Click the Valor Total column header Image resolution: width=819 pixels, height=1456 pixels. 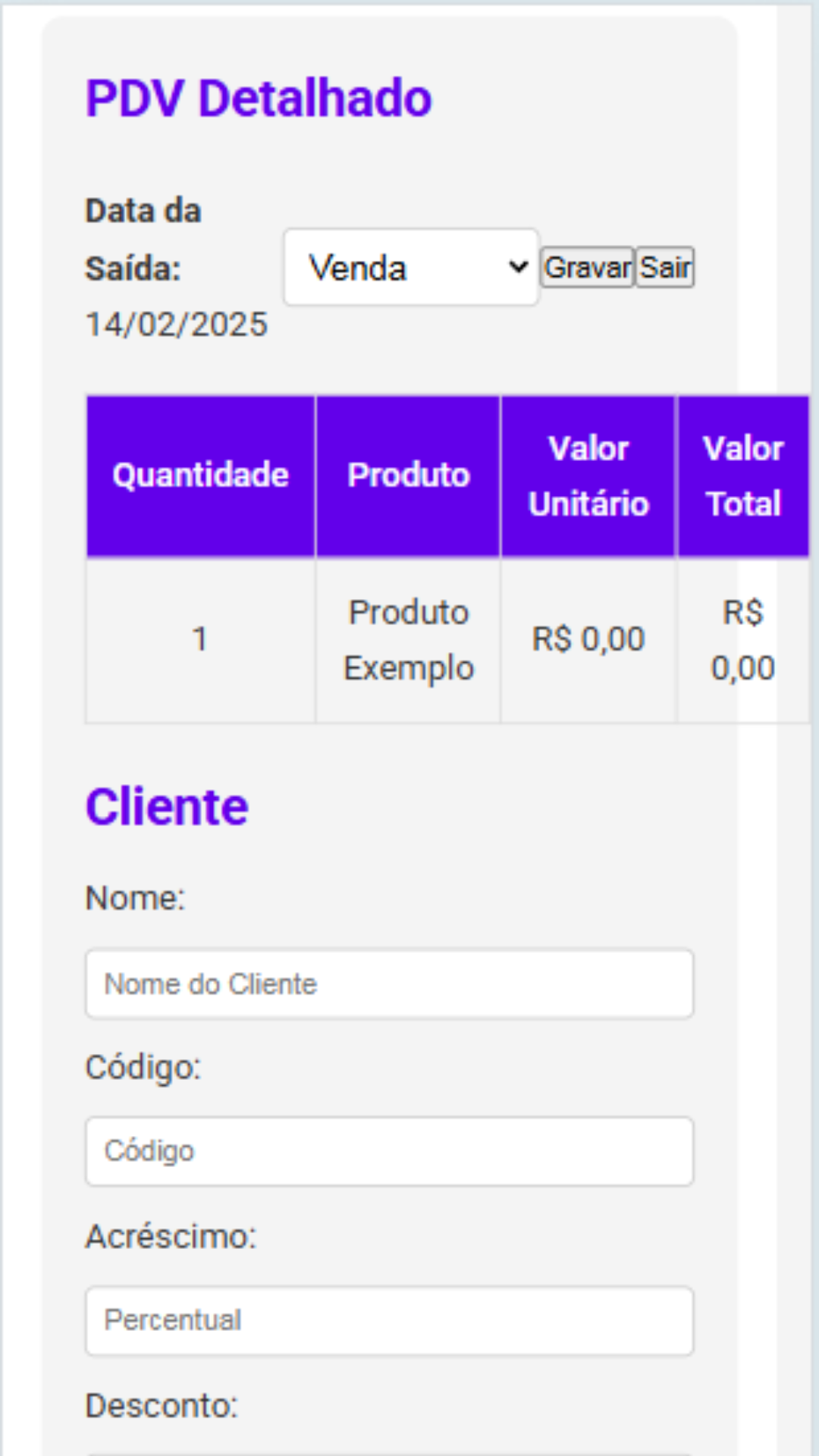click(x=744, y=475)
